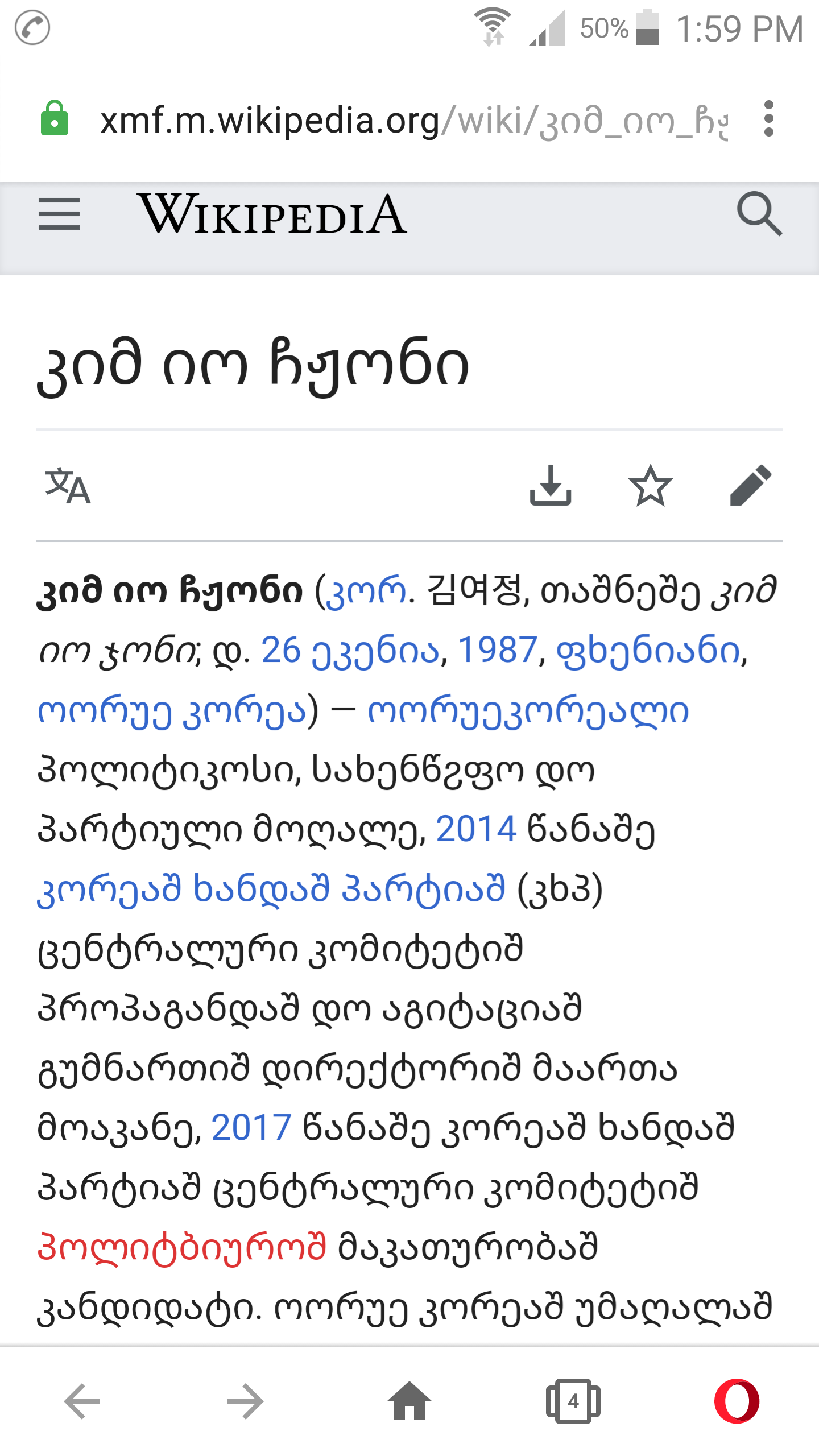Open browser tabs switcher
Screen dimensions: 819x1456
[x=573, y=1401]
